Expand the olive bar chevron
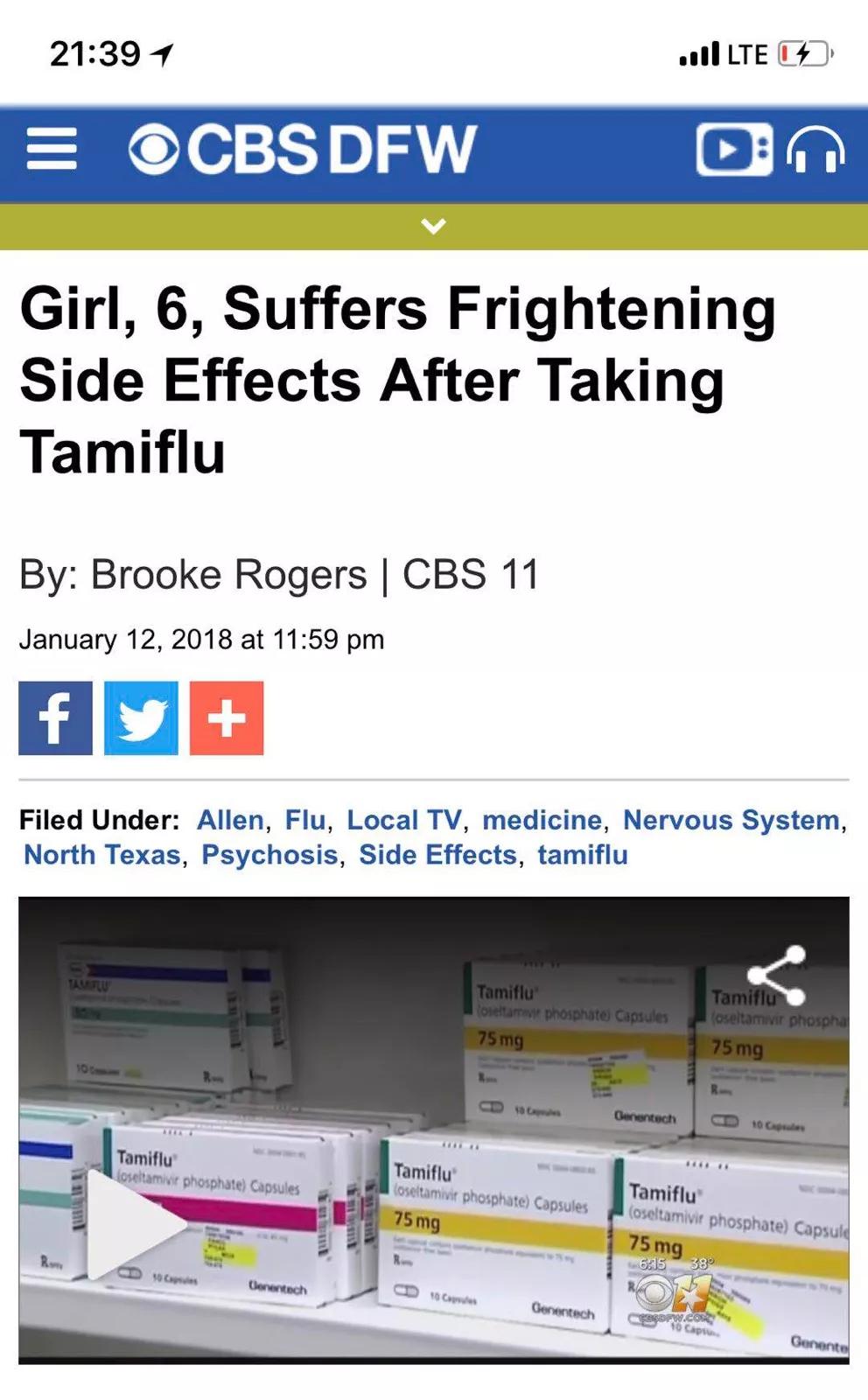The height and width of the screenshot is (1400, 868). (434, 227)
